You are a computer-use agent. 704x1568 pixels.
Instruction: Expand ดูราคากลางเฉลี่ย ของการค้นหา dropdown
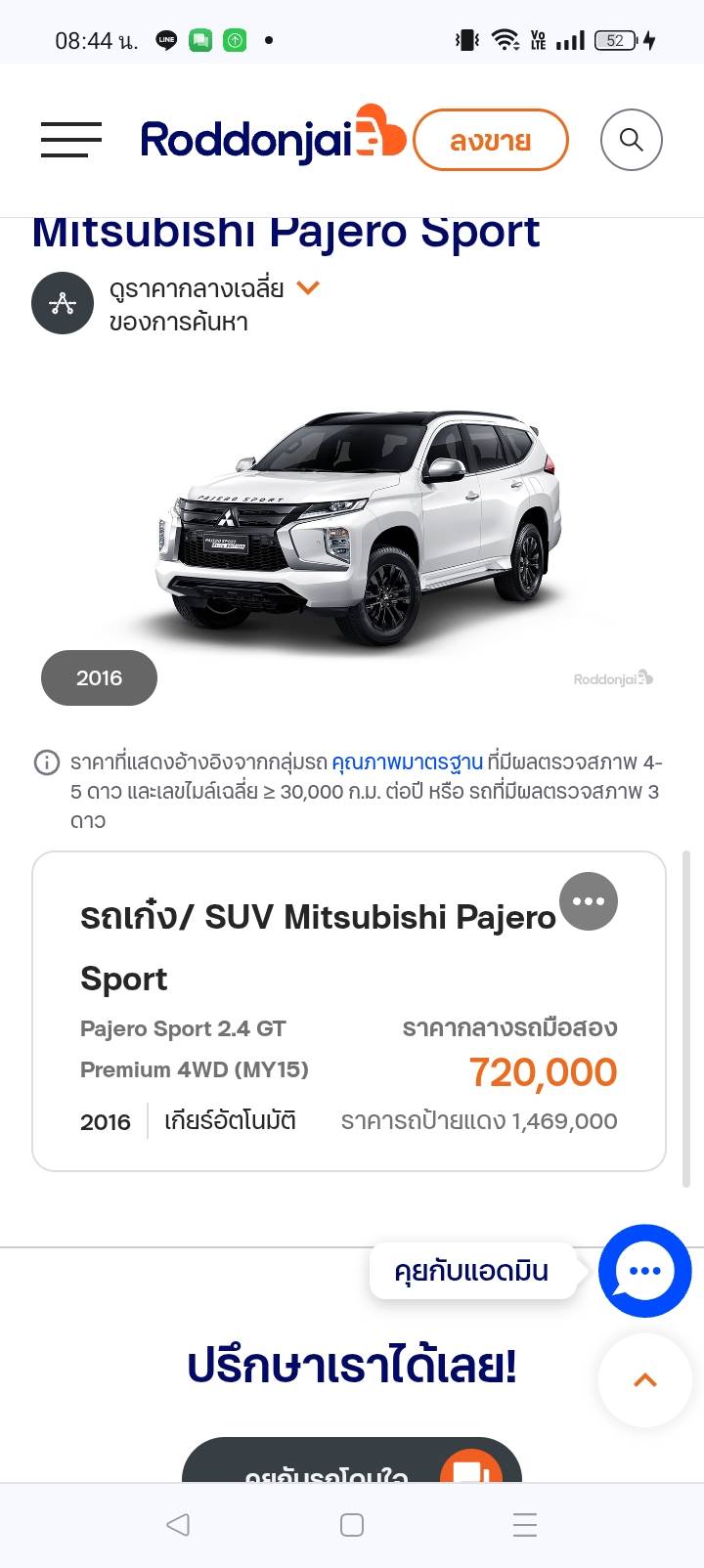(308, 288)
